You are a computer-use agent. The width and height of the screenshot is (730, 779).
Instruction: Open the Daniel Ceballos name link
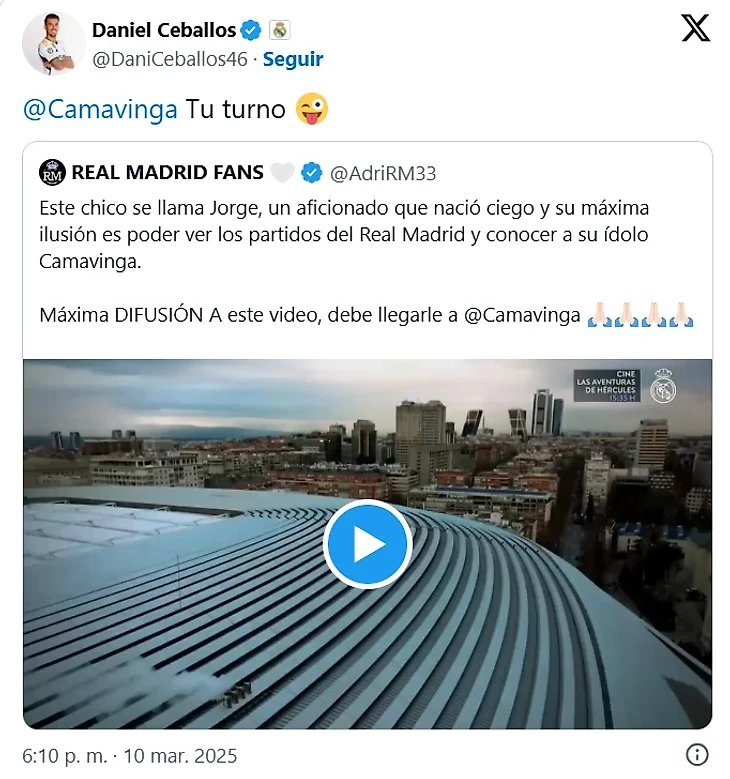[164, 30]
